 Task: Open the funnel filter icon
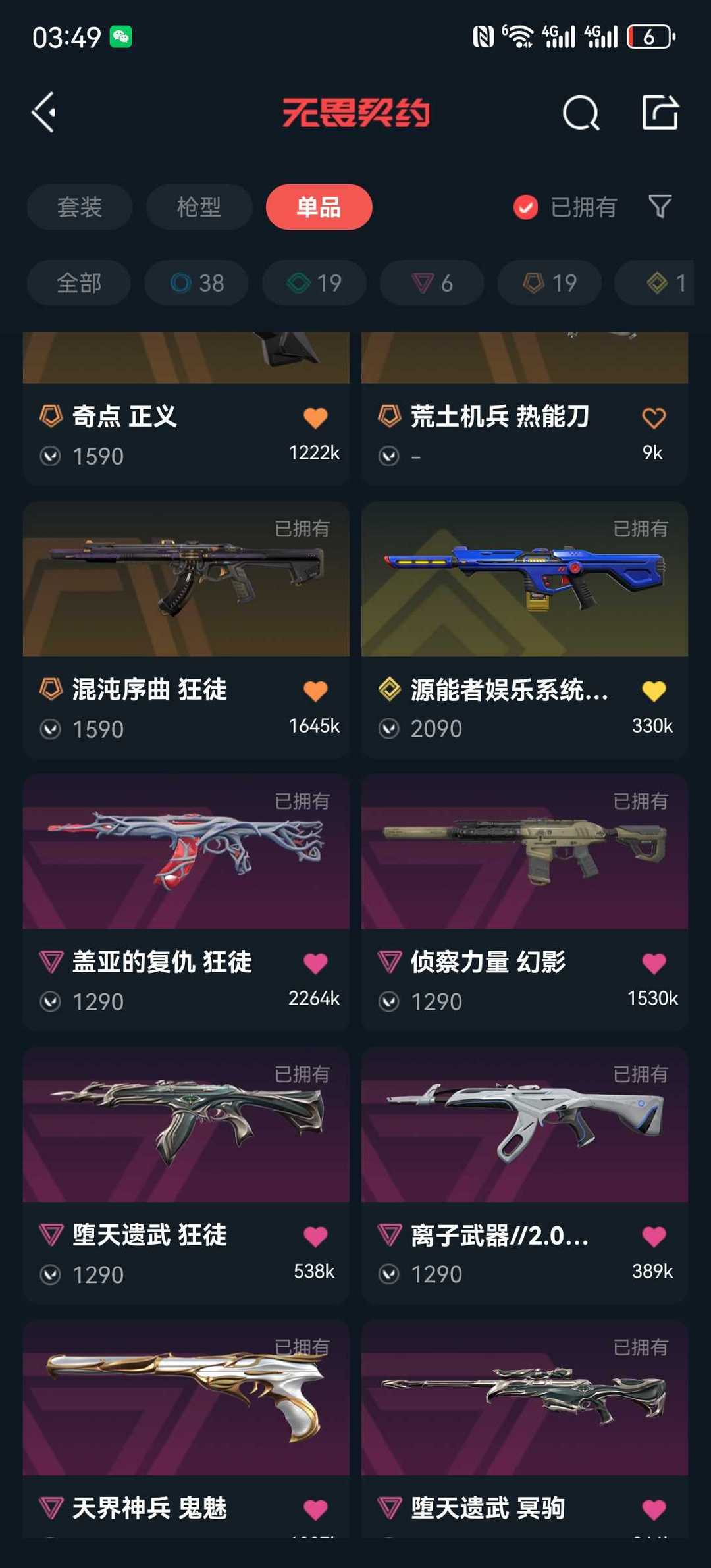pos(660,207)
